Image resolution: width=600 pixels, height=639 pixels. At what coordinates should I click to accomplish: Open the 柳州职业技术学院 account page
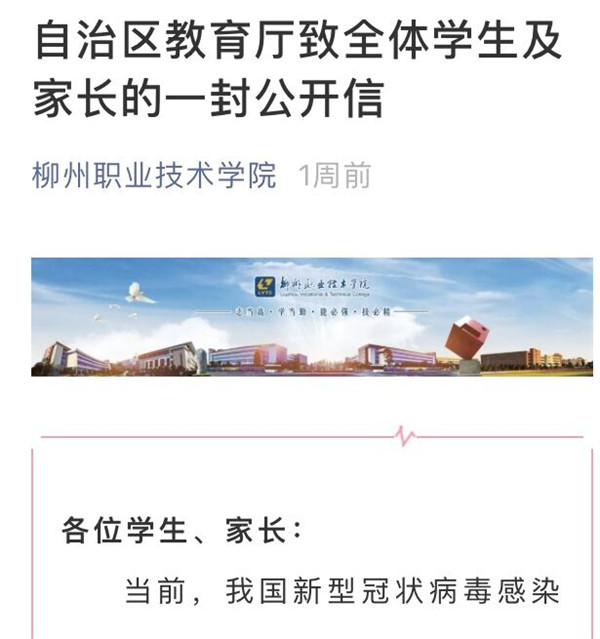pyautogui.click(x=155, y=176)
